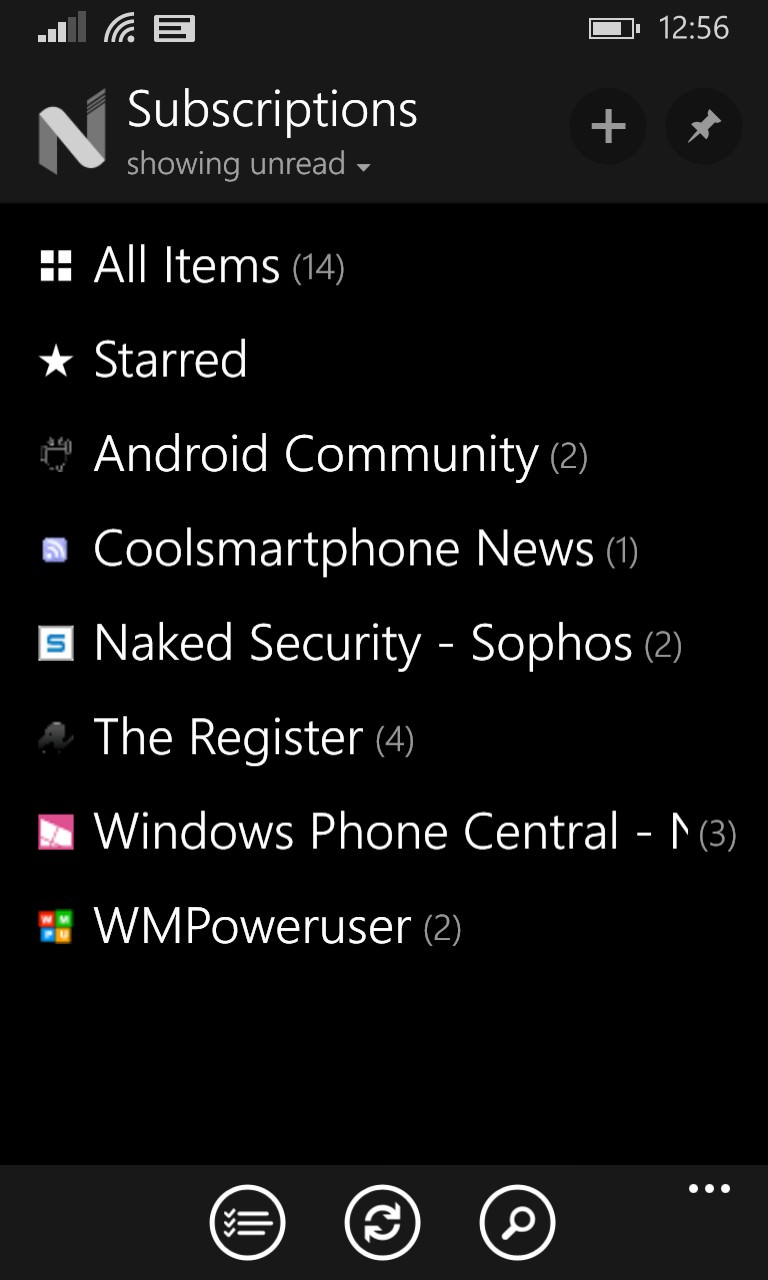Tap the mark-all-read list icon
The width and height of the screenshot is (768, 1280).
tap(247, 1222)
